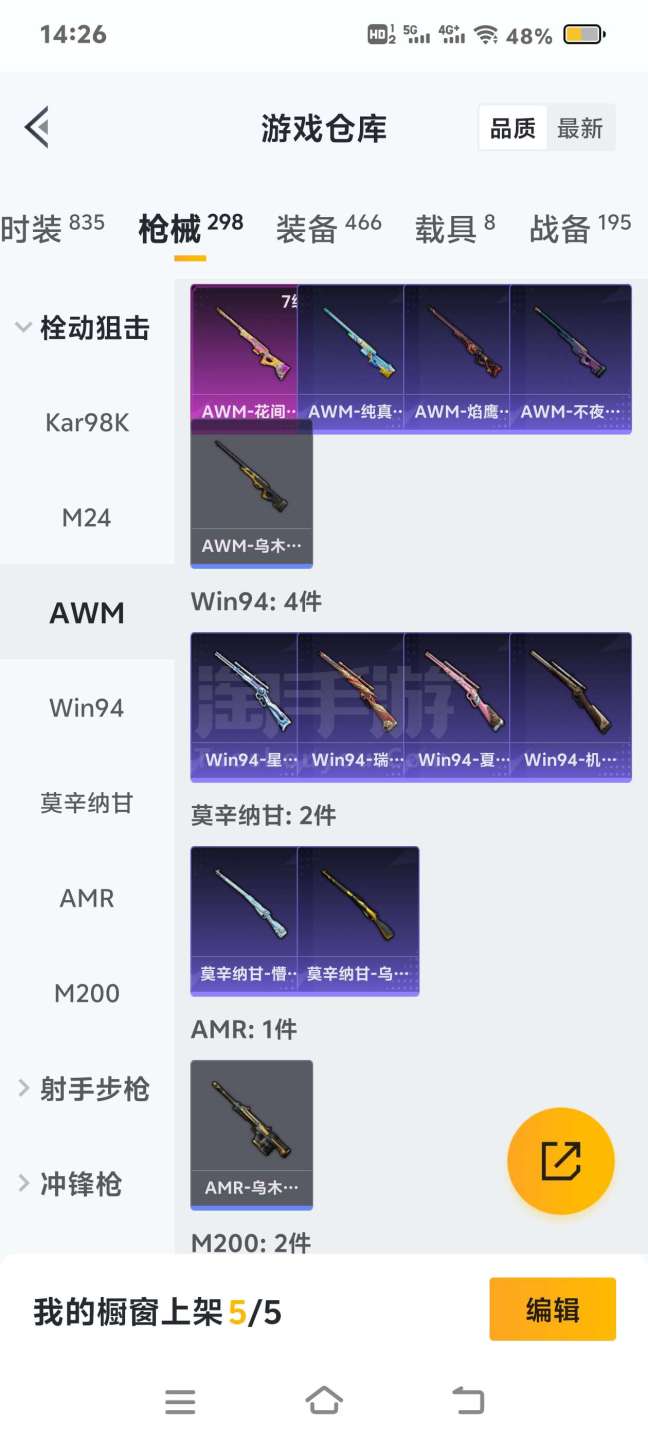The image size is (648, 1440).
Task: Go to the system home screen
Action: [324, 1401]
